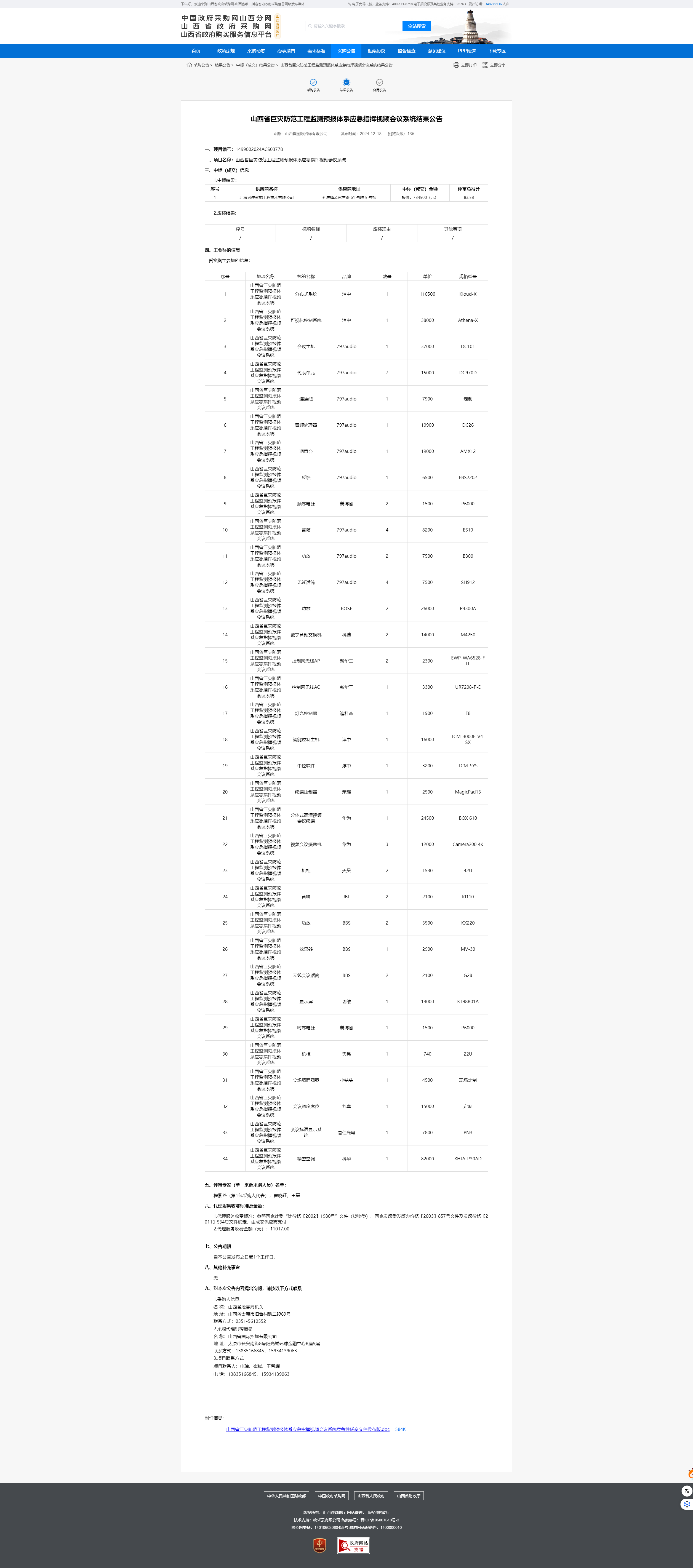The height and width of the screenshot is (1568, 693).
Task: Tap the 立即打印 print action
Action: pyautogui.click(x=465, y=65)
